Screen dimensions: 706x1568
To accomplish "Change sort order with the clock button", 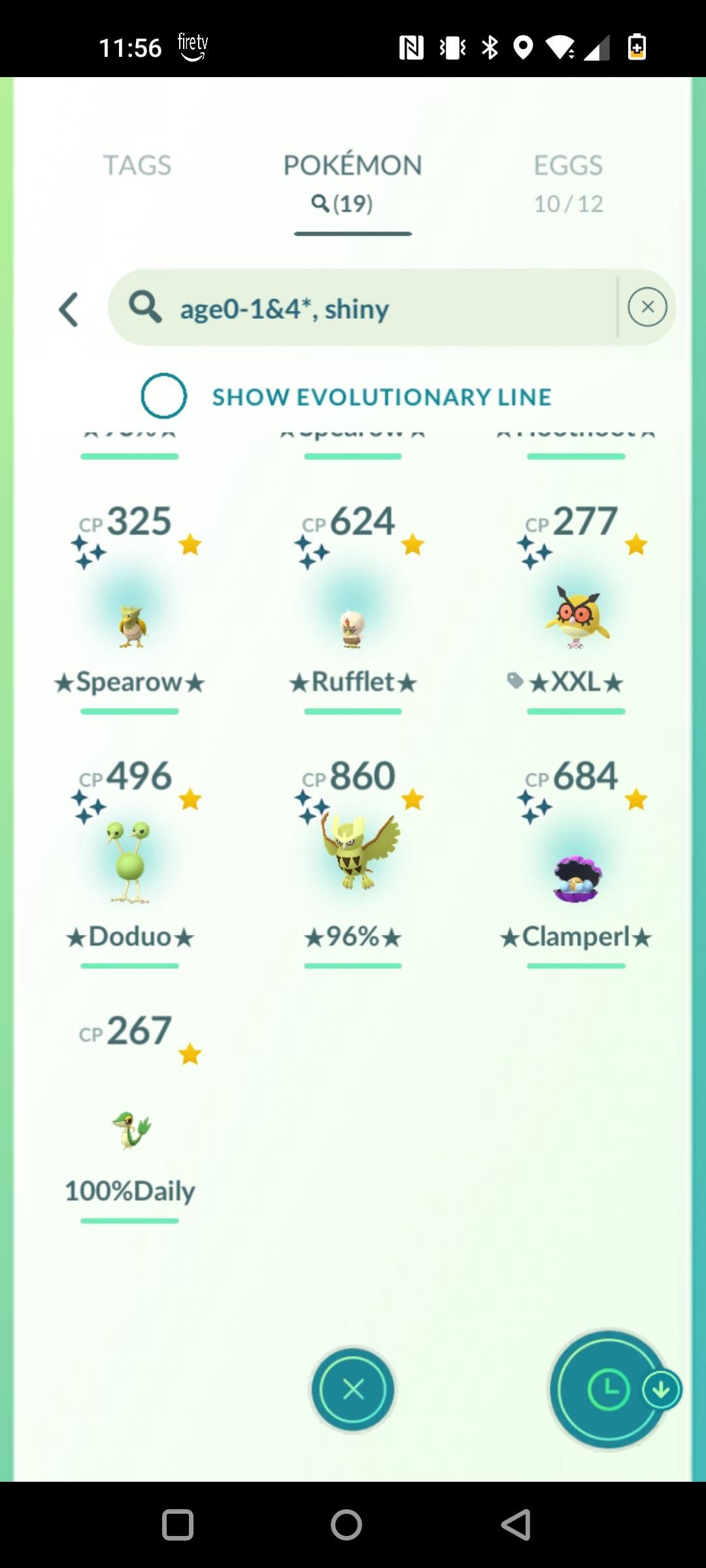I will point(608,1390).
